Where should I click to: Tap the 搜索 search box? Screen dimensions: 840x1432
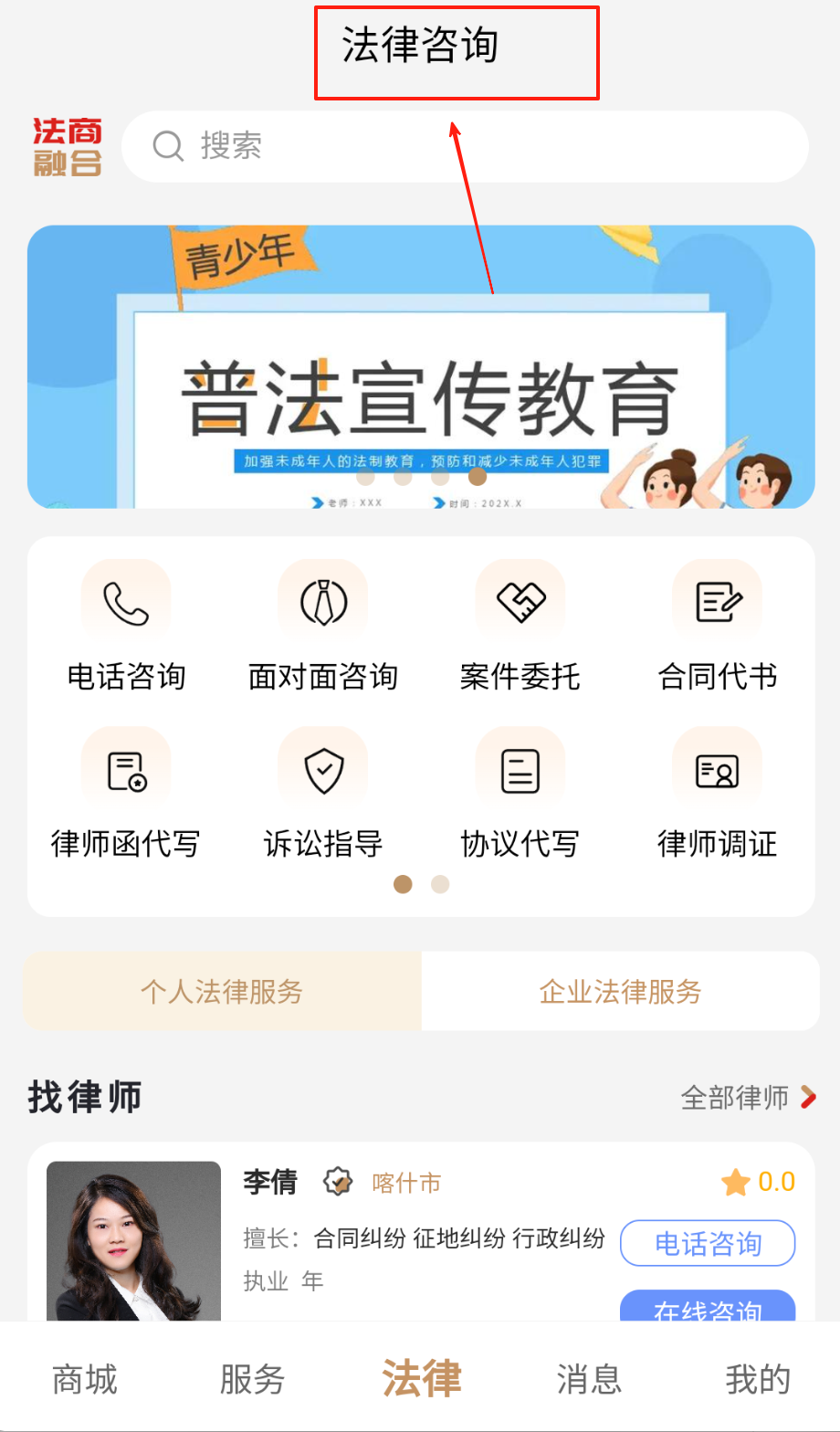[464, 146]
